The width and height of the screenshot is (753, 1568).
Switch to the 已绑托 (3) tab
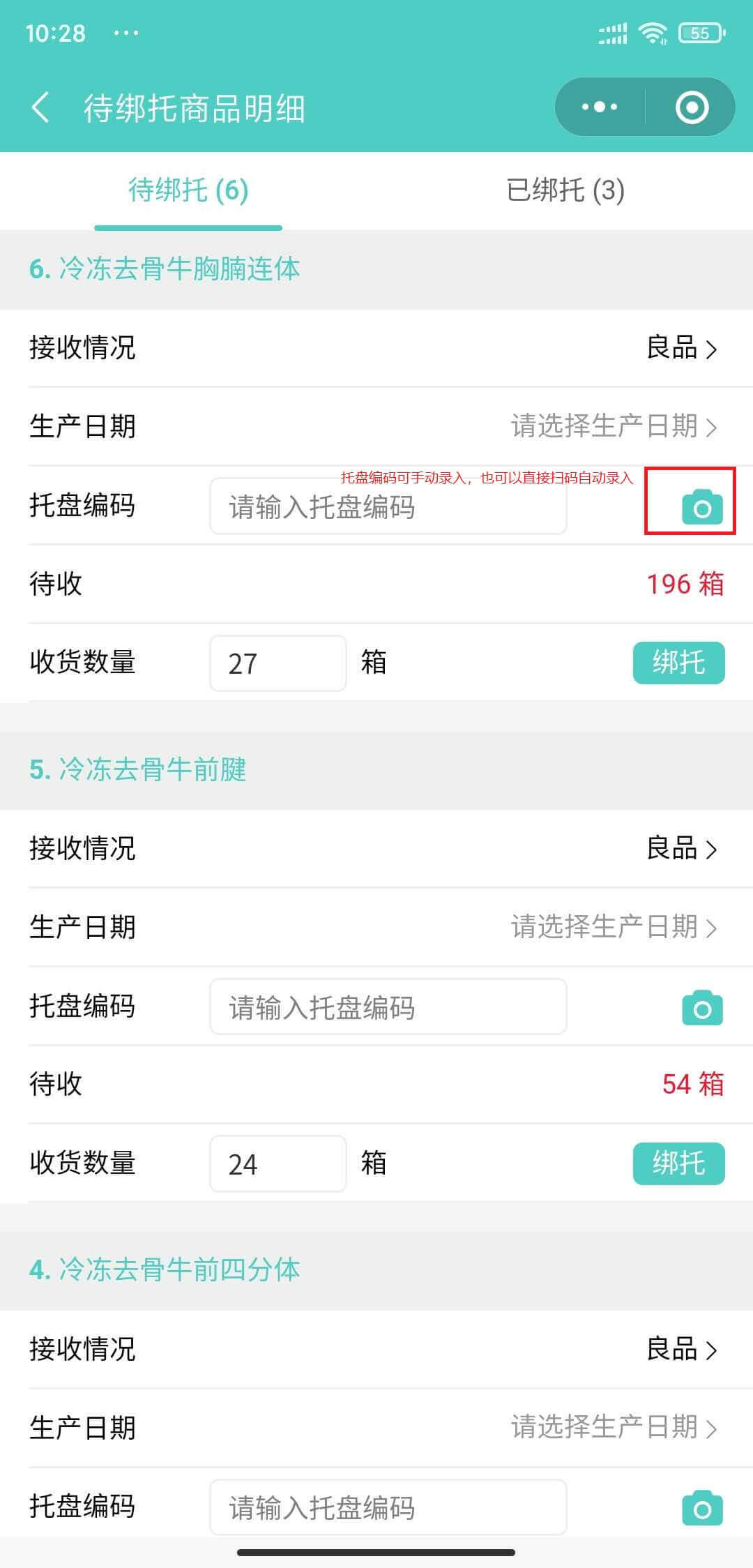[565, 190]
